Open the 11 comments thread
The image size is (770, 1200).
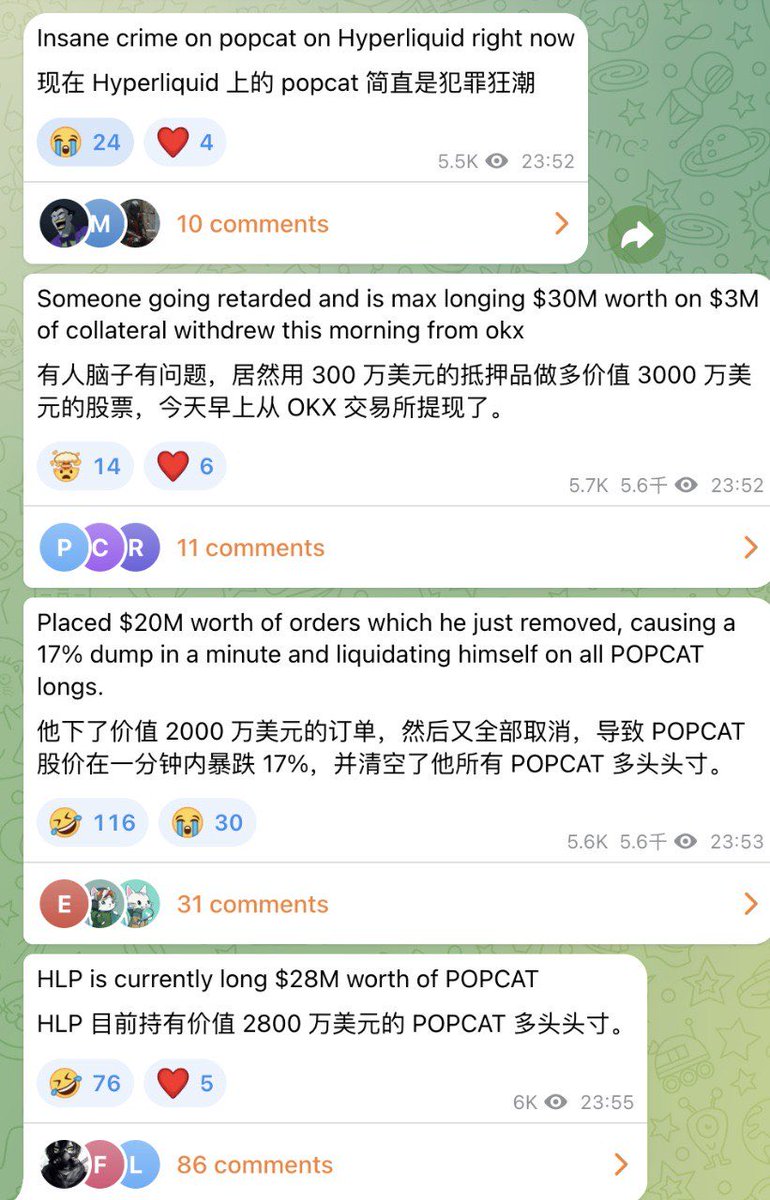[x=250, y=548]
